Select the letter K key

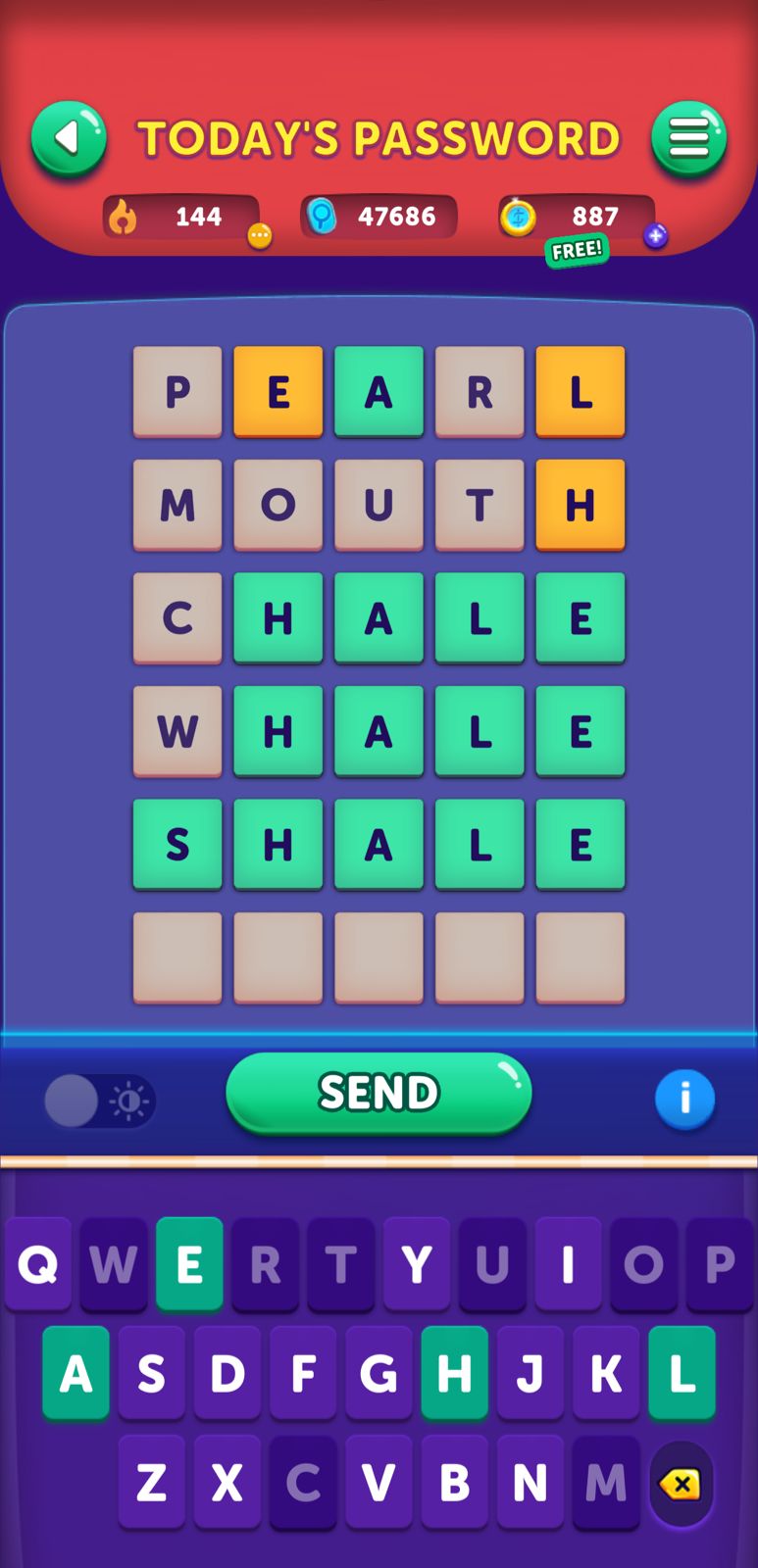pos(606,1373)
